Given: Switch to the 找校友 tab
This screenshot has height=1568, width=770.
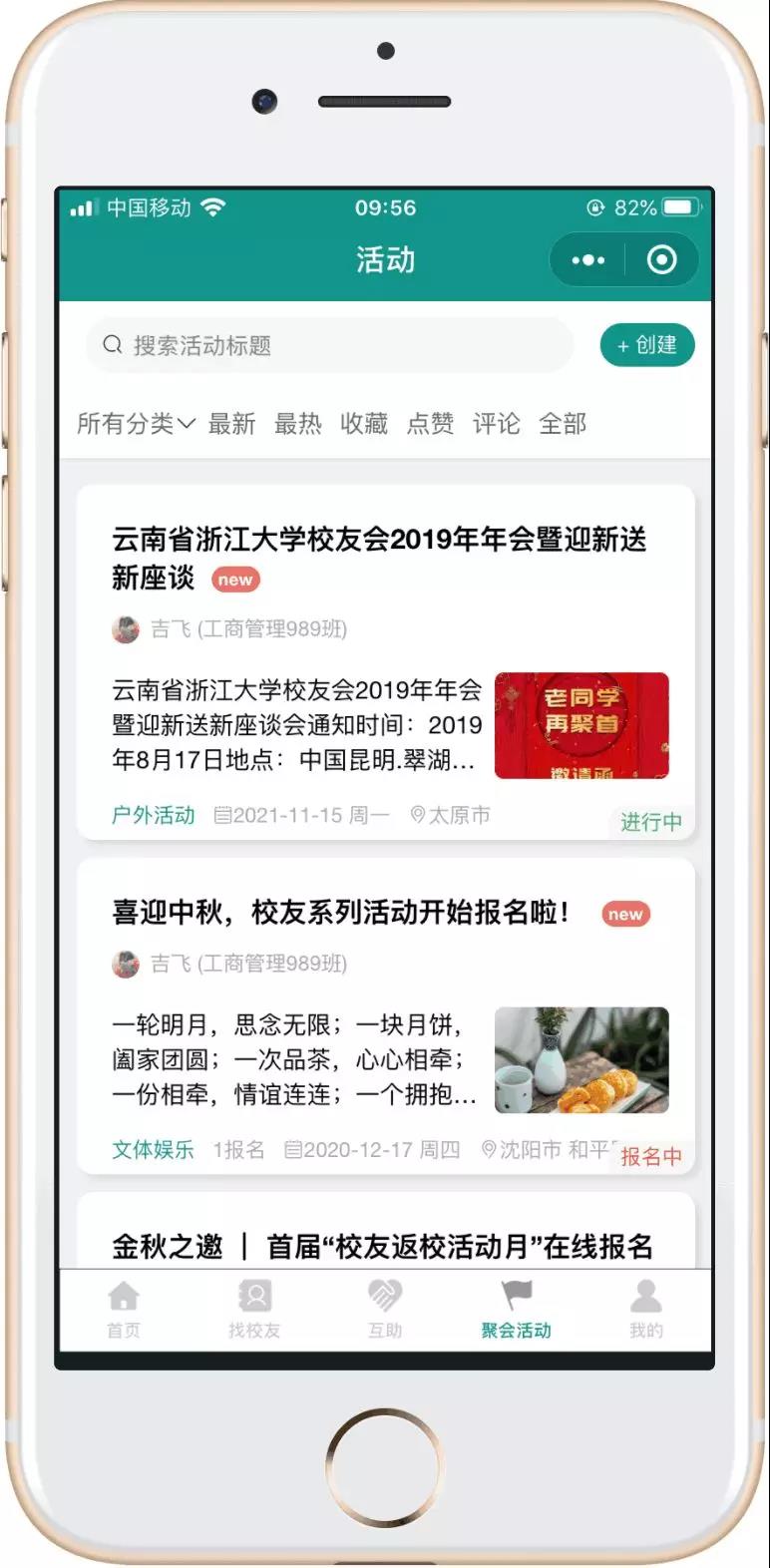Looking at the screenshot, I should 254,1310.
